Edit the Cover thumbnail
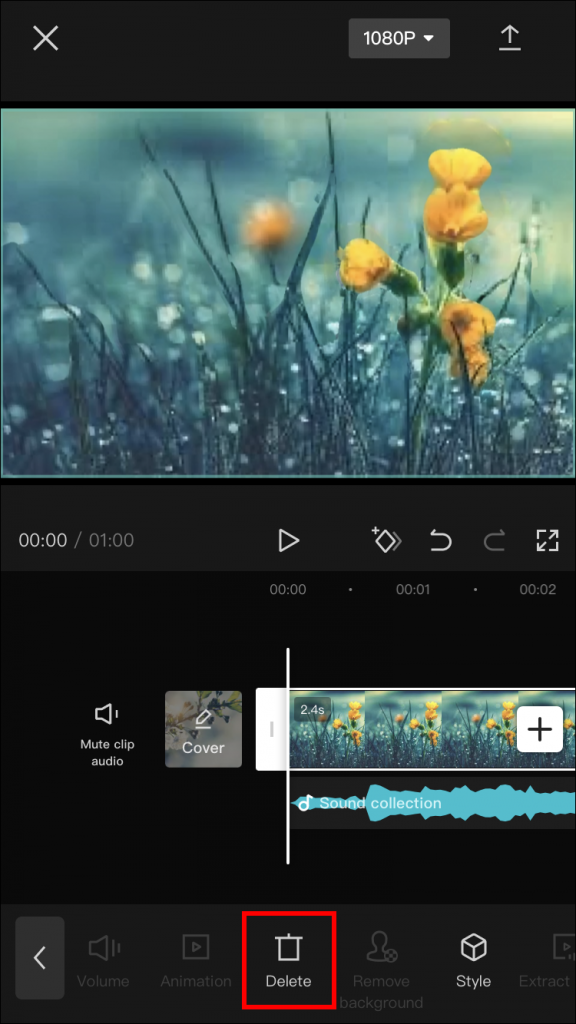 pyautogui.click(x=203, y=729)
